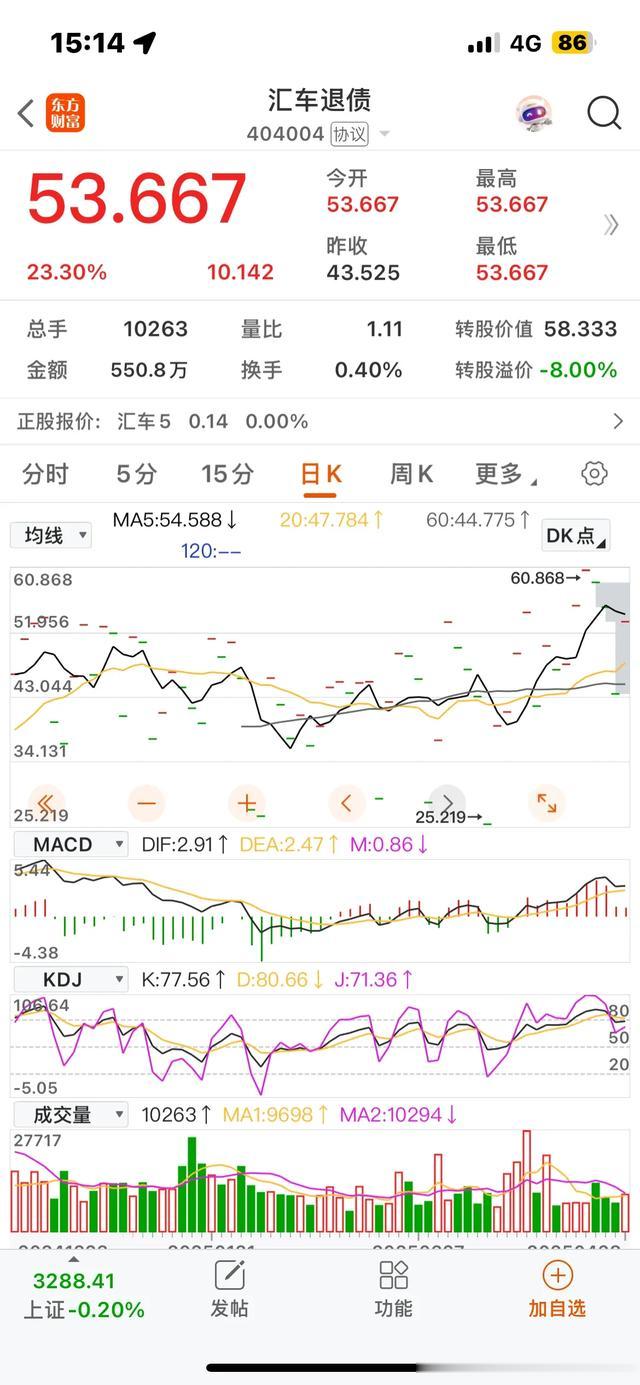The image size is (640, 1385).
Task: Select the 周K chart tab
Action: click(x=411, y=474)
